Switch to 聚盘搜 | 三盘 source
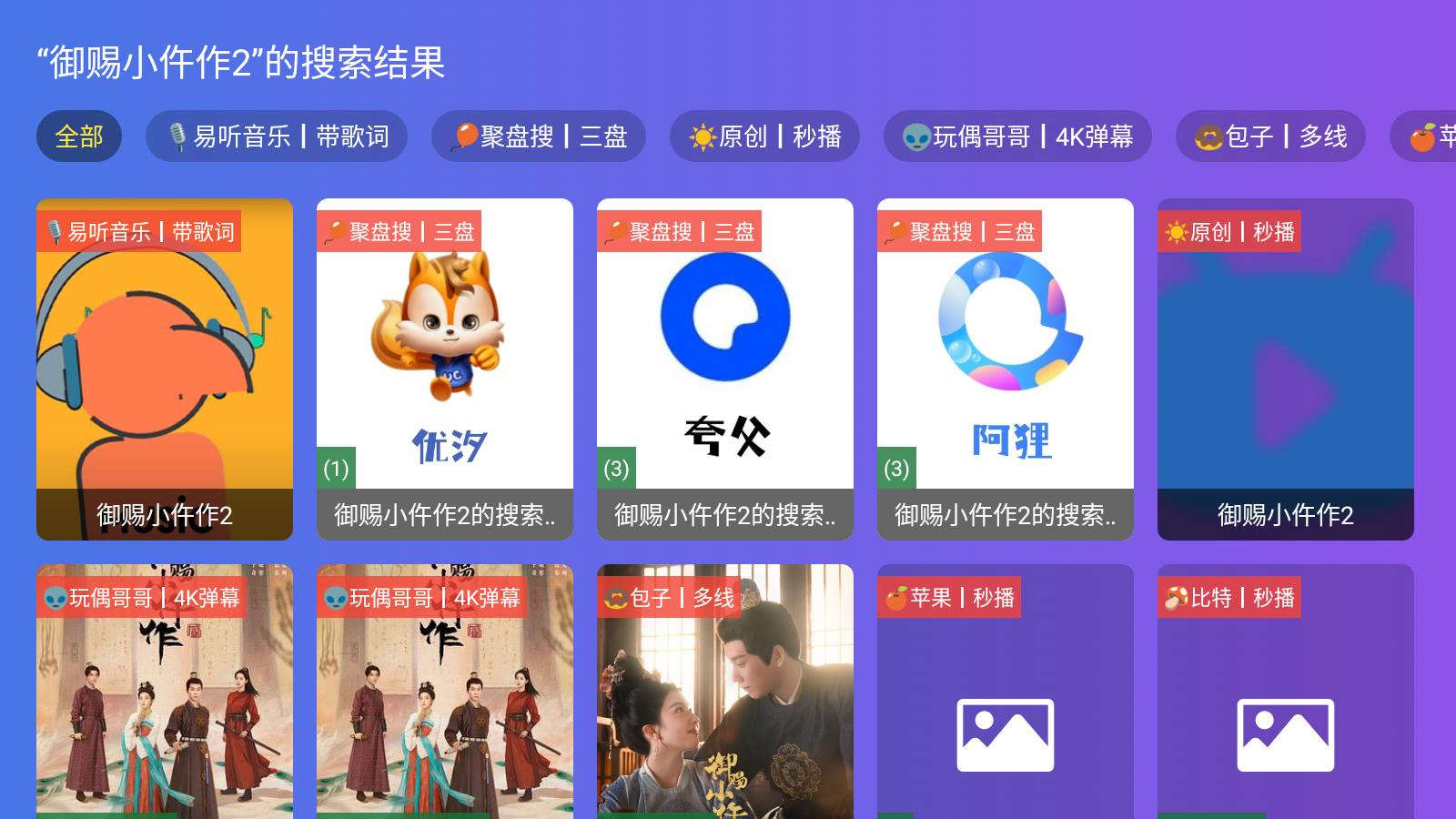This screenshot has width=1456, height=819. tap(539, 136)
